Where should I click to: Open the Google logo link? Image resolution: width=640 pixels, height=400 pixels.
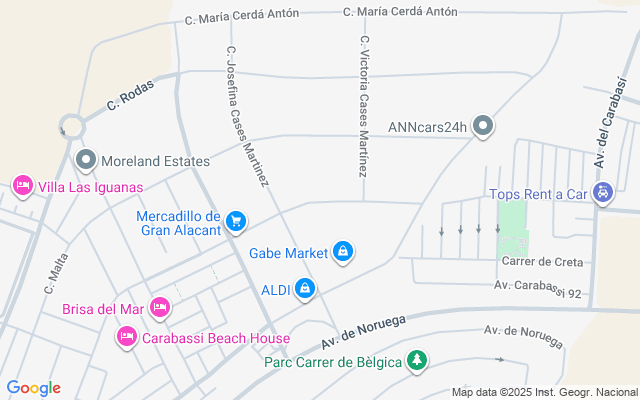33,388
